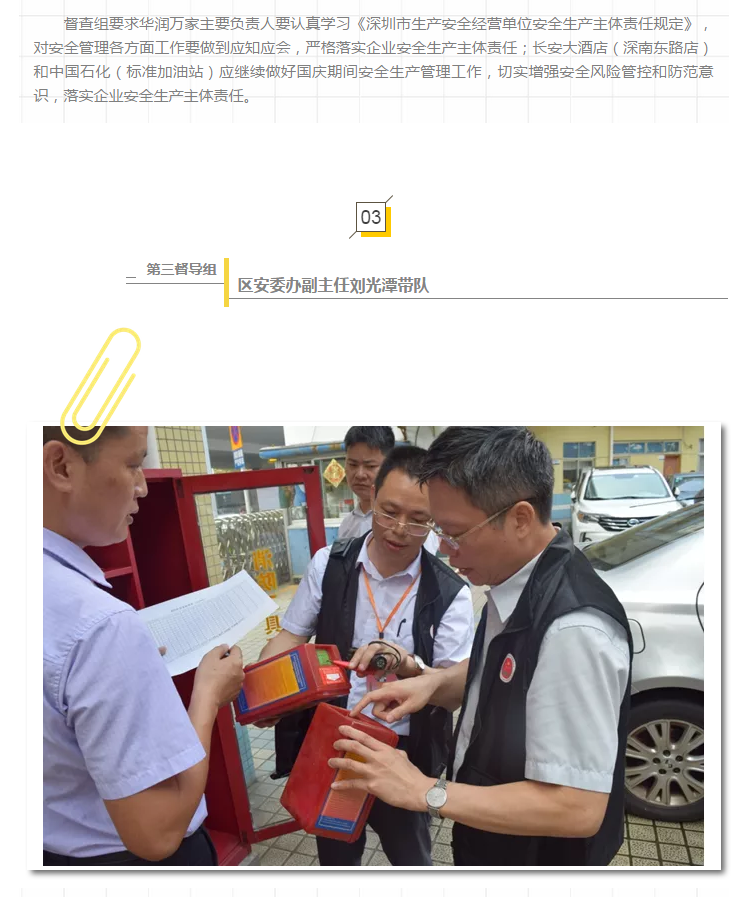This screenshot has width=746, height=897.
Task: Open the inspection photo below the third group heading
Action: 373,645
